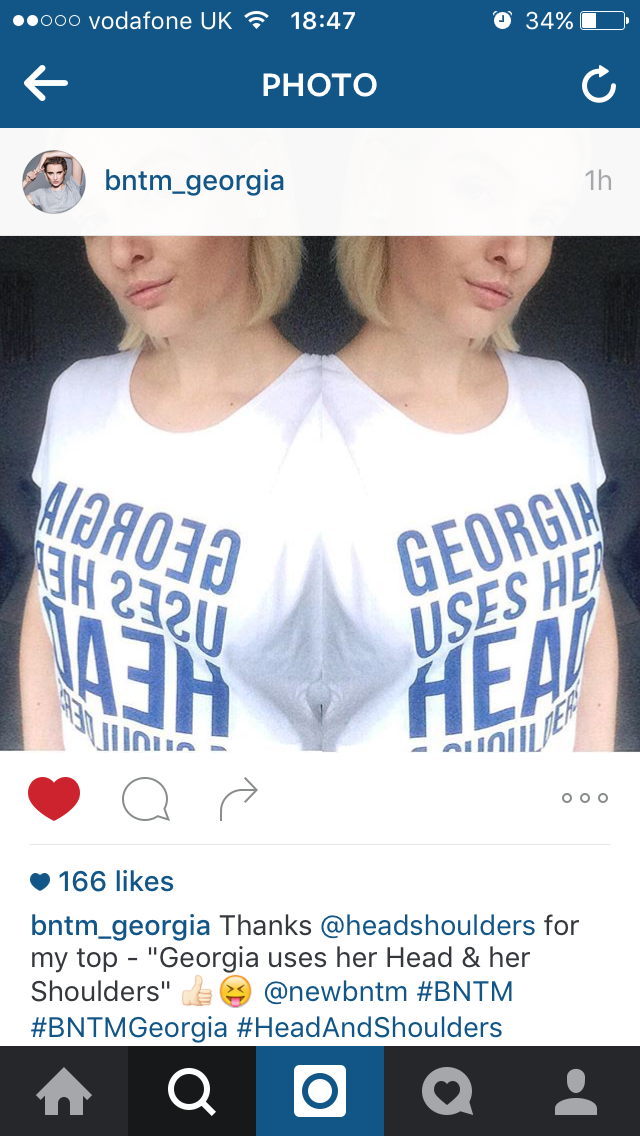Screen dimensions: 640x1136
Task: Open the @newbntm mention
Action: point(335,993)
